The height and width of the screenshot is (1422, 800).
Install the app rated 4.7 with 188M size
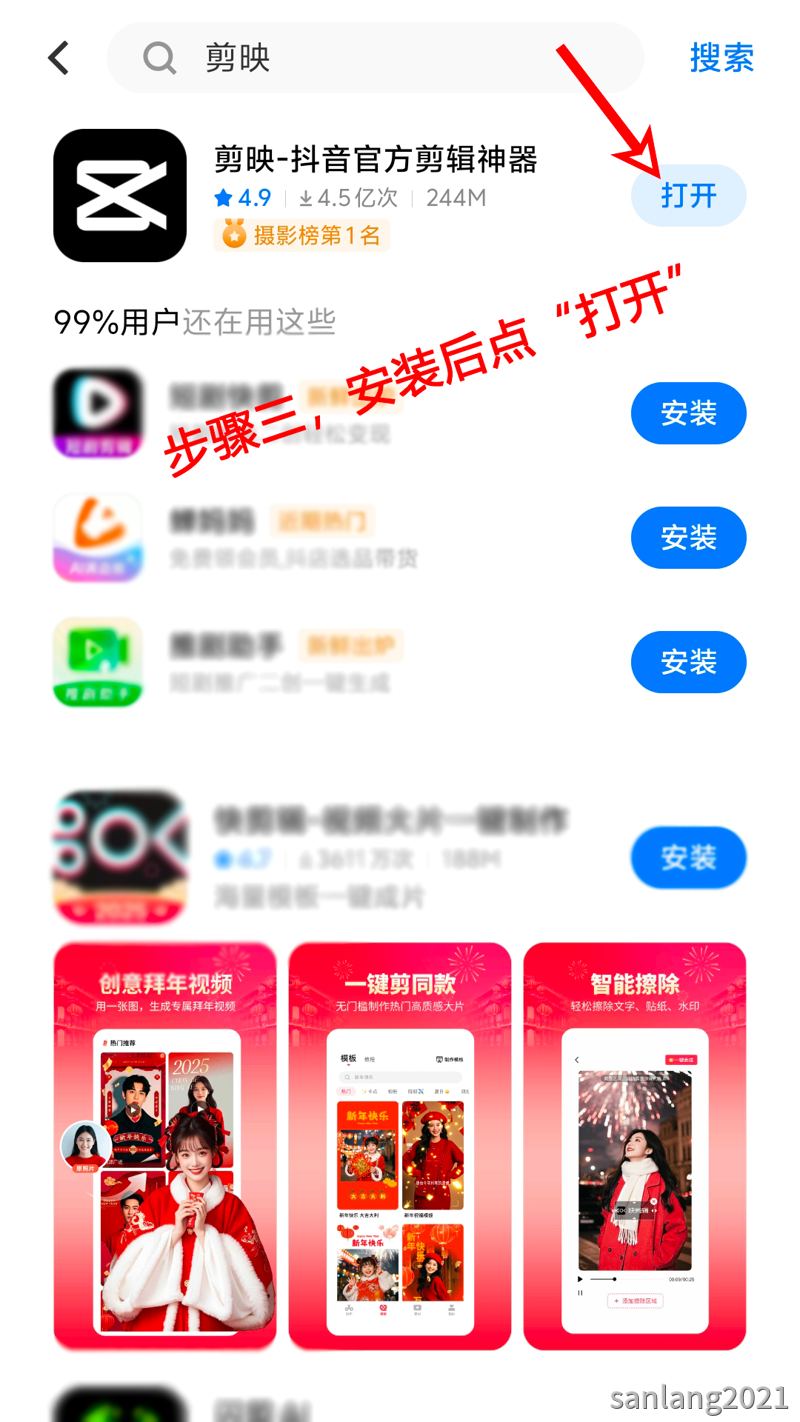click(x=688, y=857)
